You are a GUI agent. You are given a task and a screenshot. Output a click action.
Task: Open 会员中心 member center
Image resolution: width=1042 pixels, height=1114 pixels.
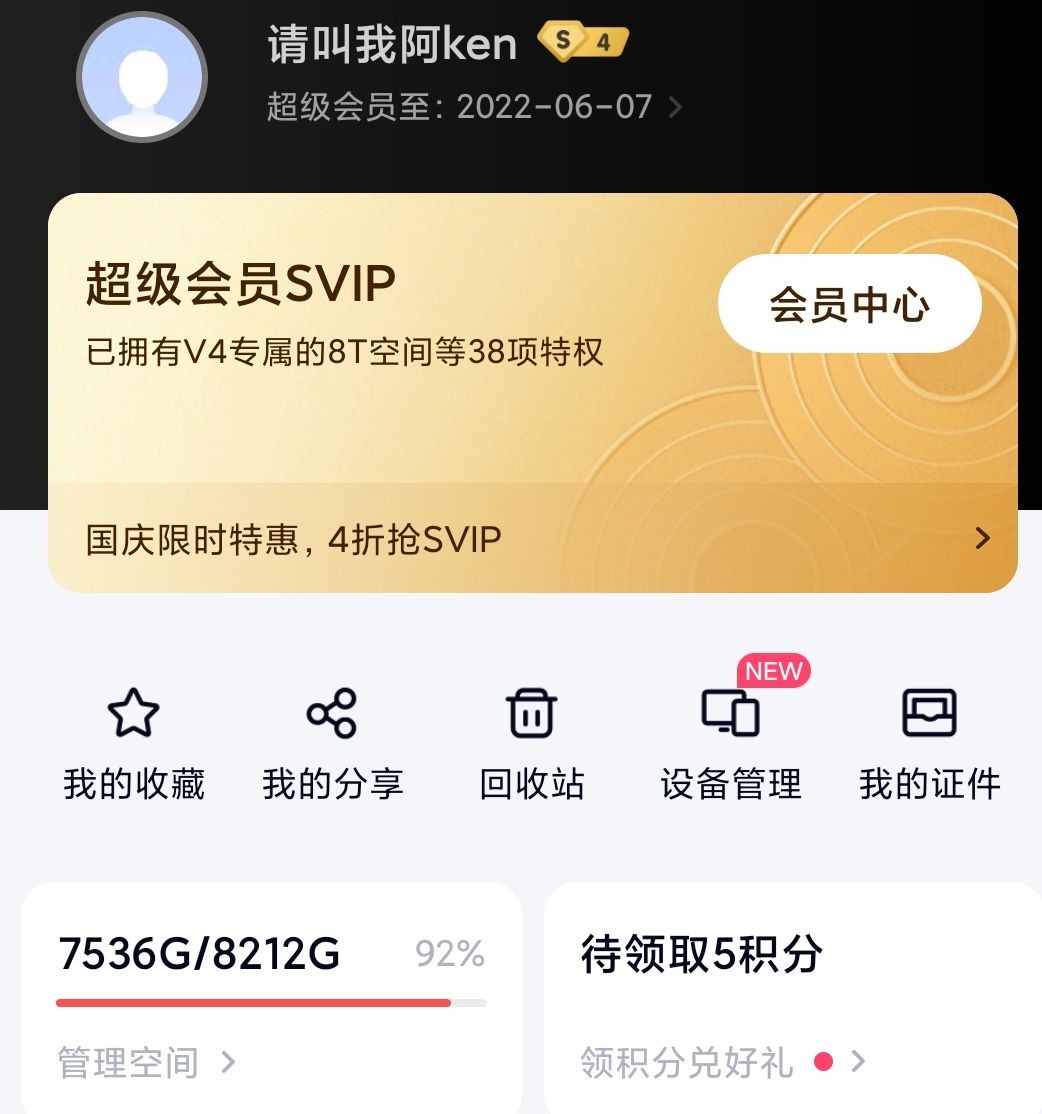coord(849,304)
